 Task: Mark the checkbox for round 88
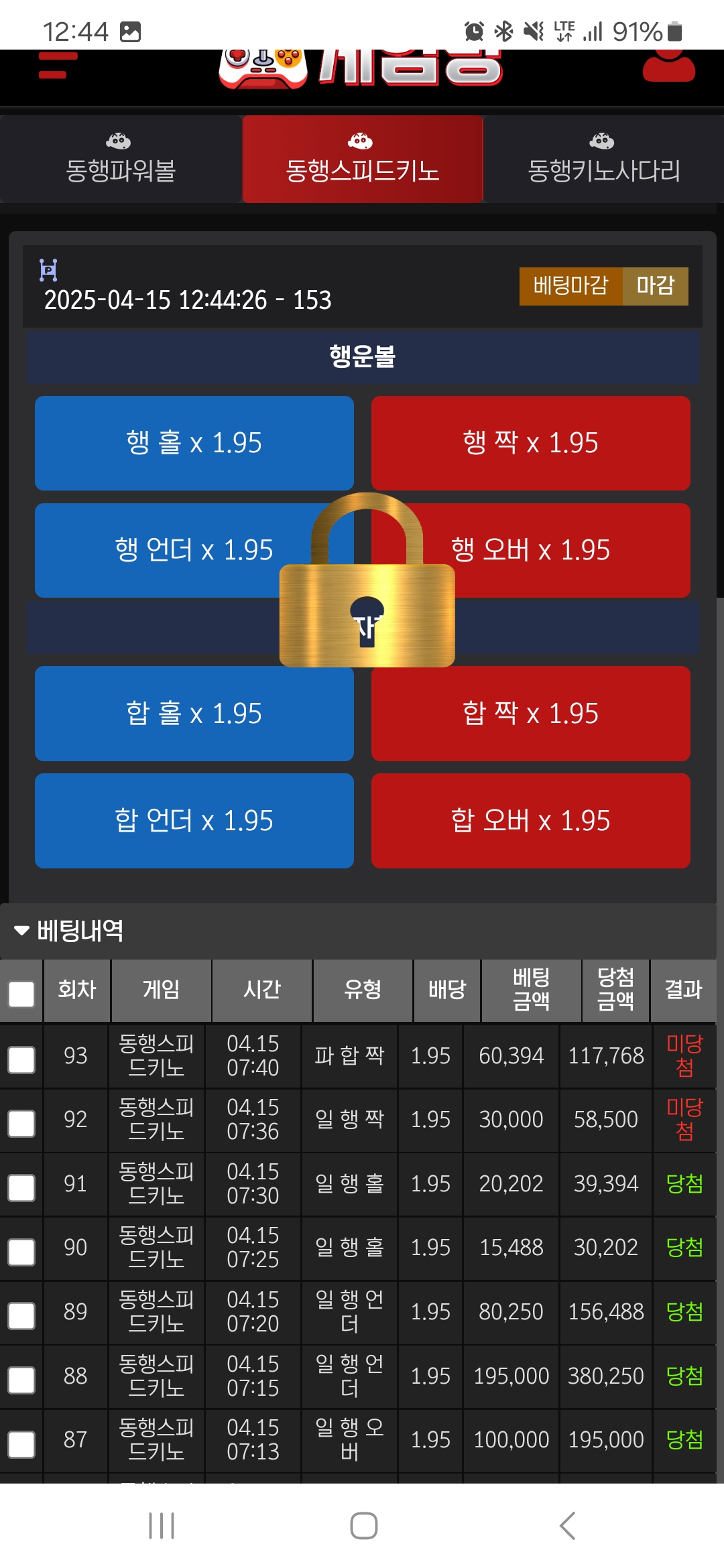tap(21, 1380)
